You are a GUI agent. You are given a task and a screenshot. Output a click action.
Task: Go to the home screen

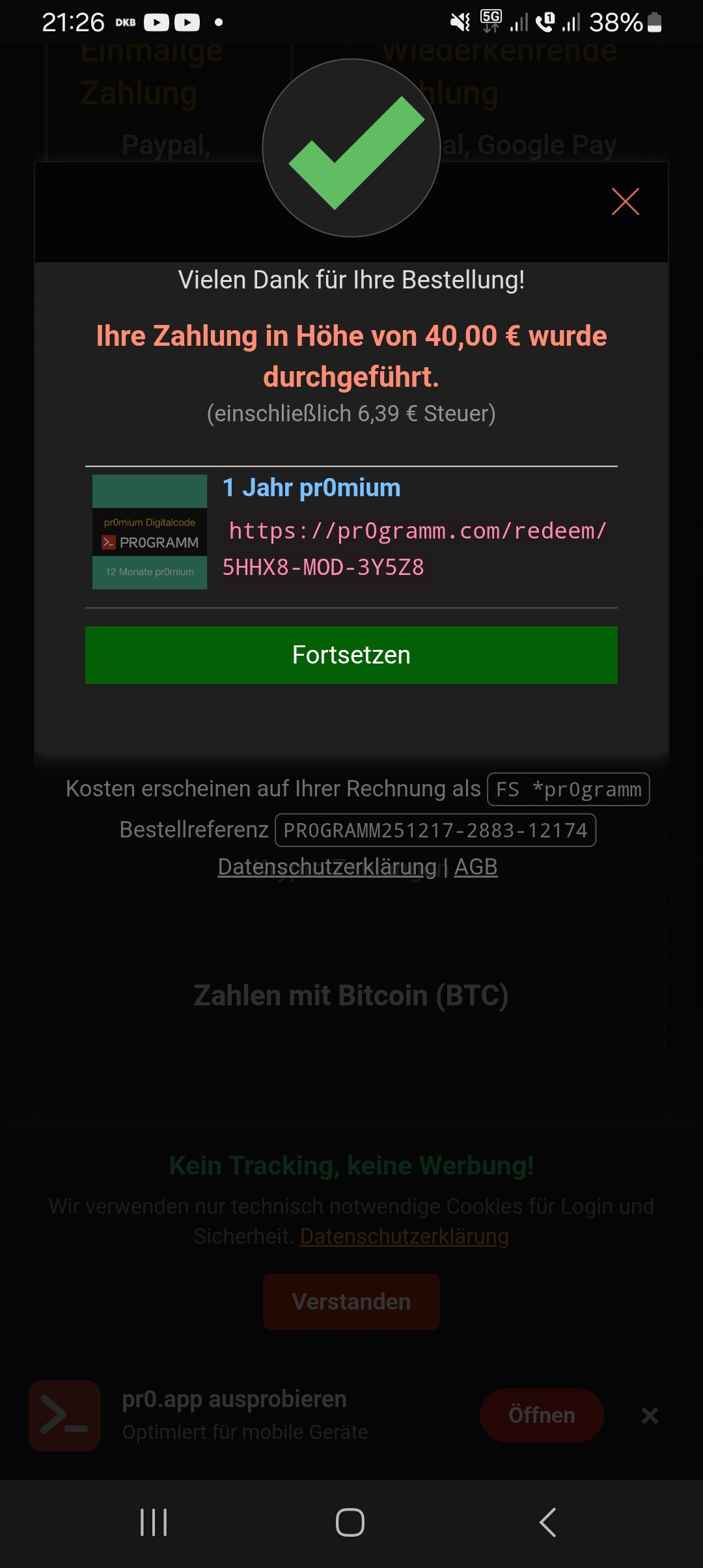pos(350,1522)
